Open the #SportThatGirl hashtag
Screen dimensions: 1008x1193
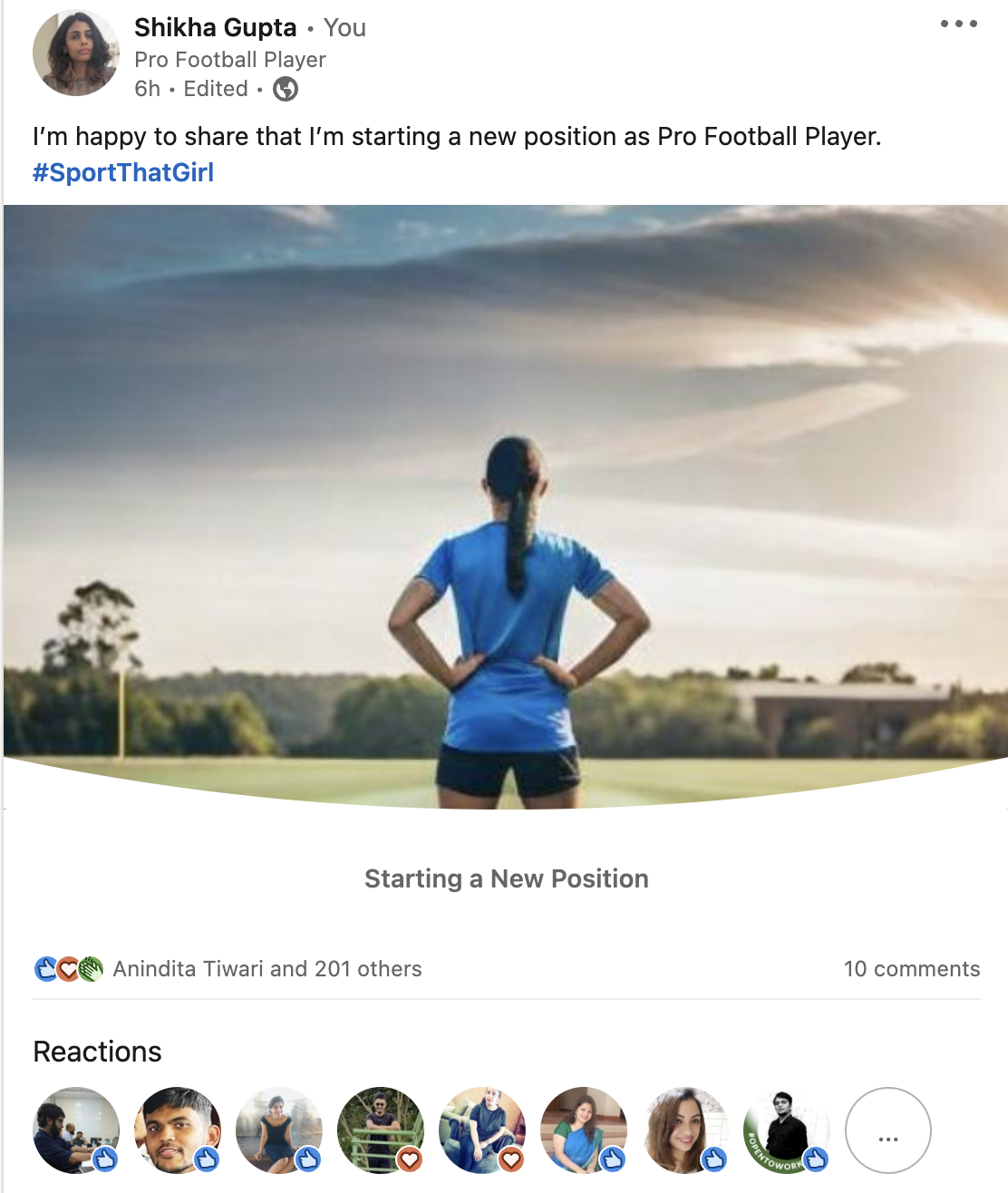[123, 172]
